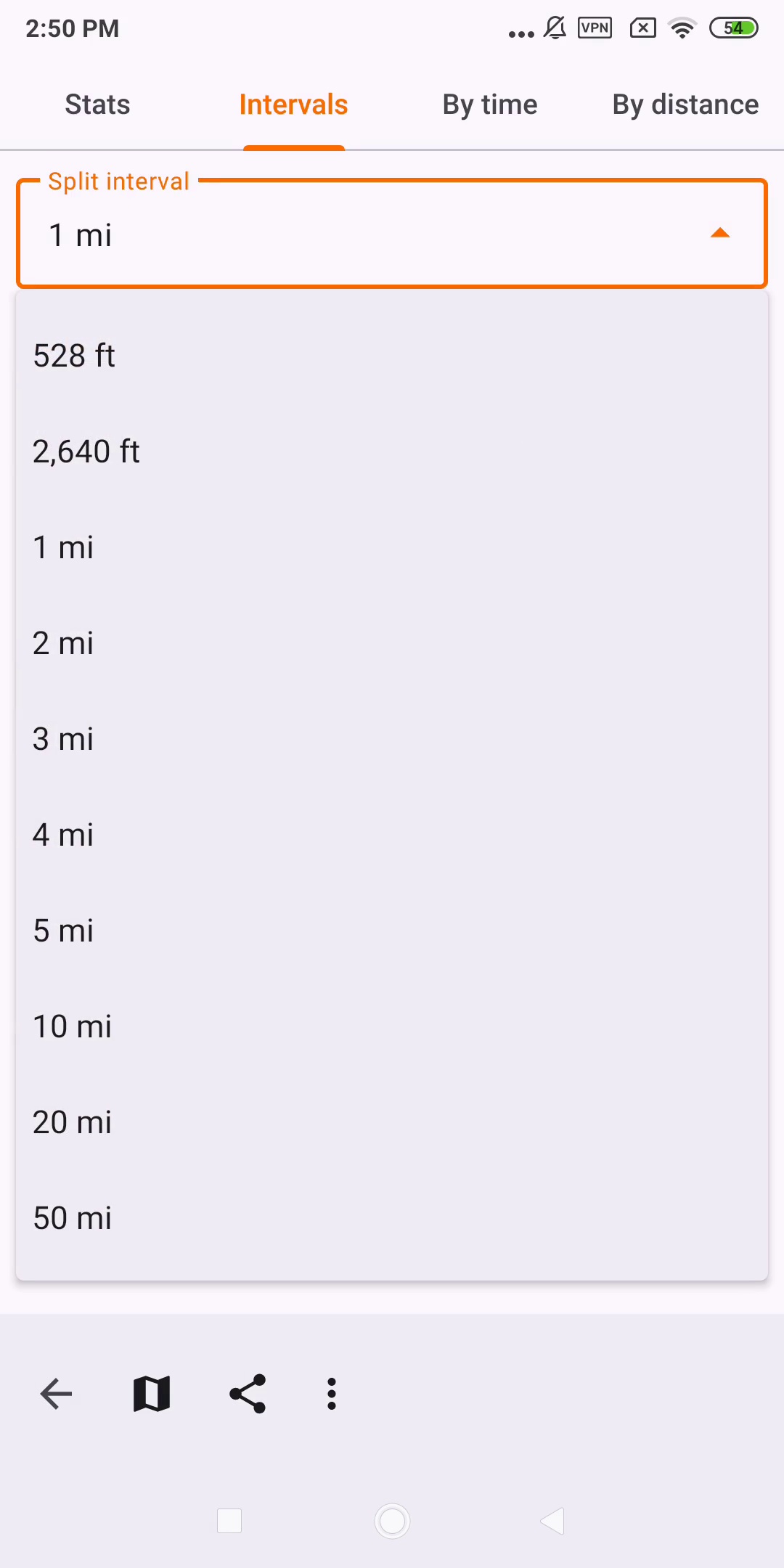
Task: Select the 50 mi option
Action: pyautogui.click(x=392, y=1218)
